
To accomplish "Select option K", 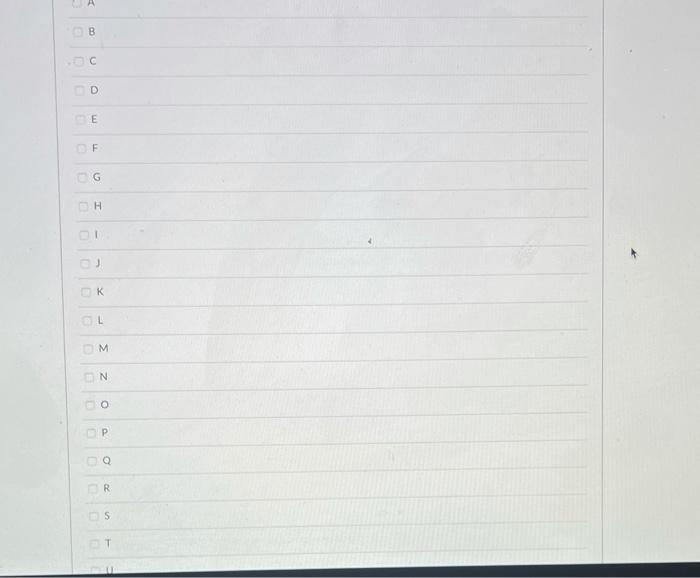I will coord(84,292).
